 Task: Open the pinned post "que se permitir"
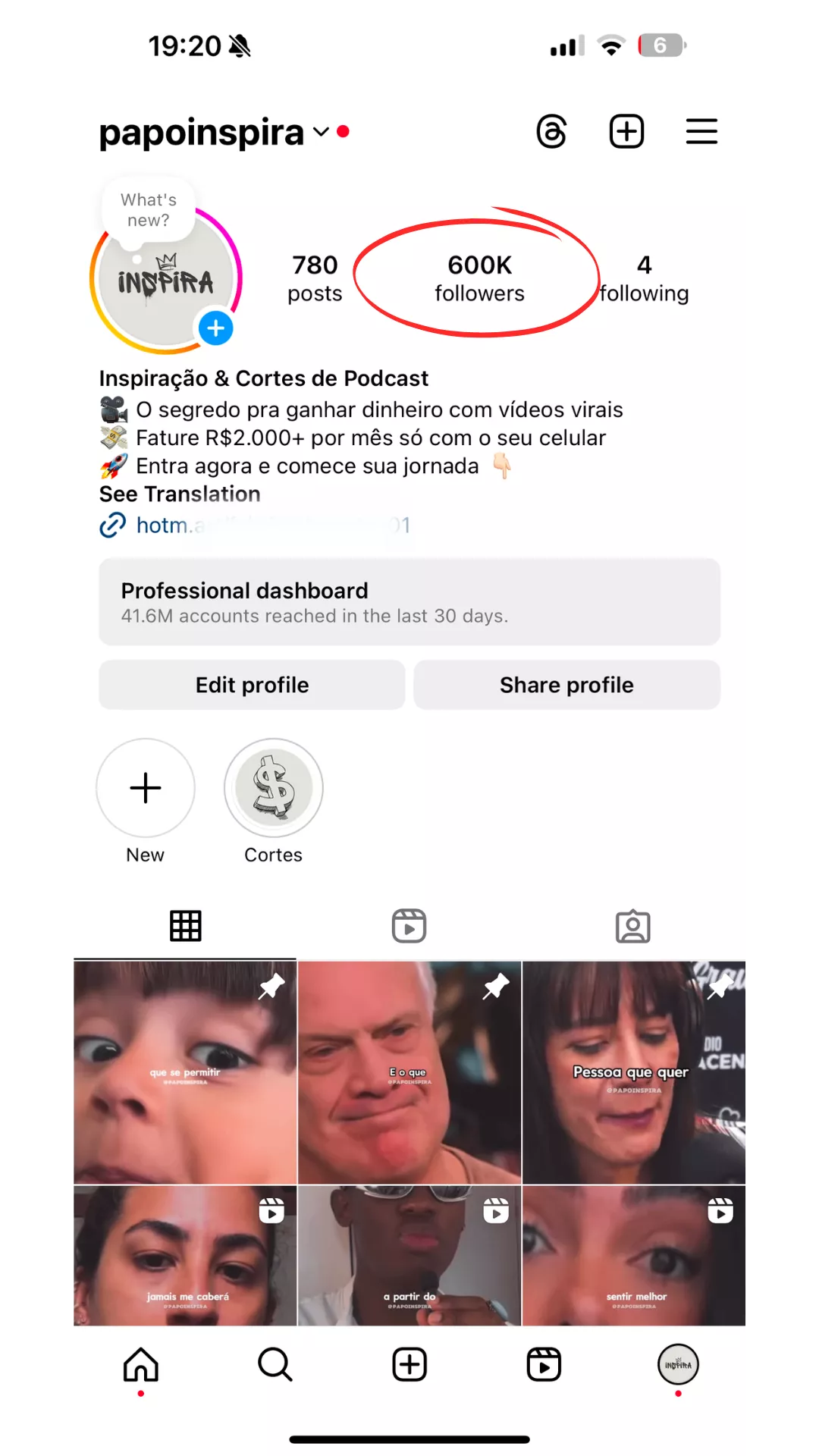(x=184, y=1072)
